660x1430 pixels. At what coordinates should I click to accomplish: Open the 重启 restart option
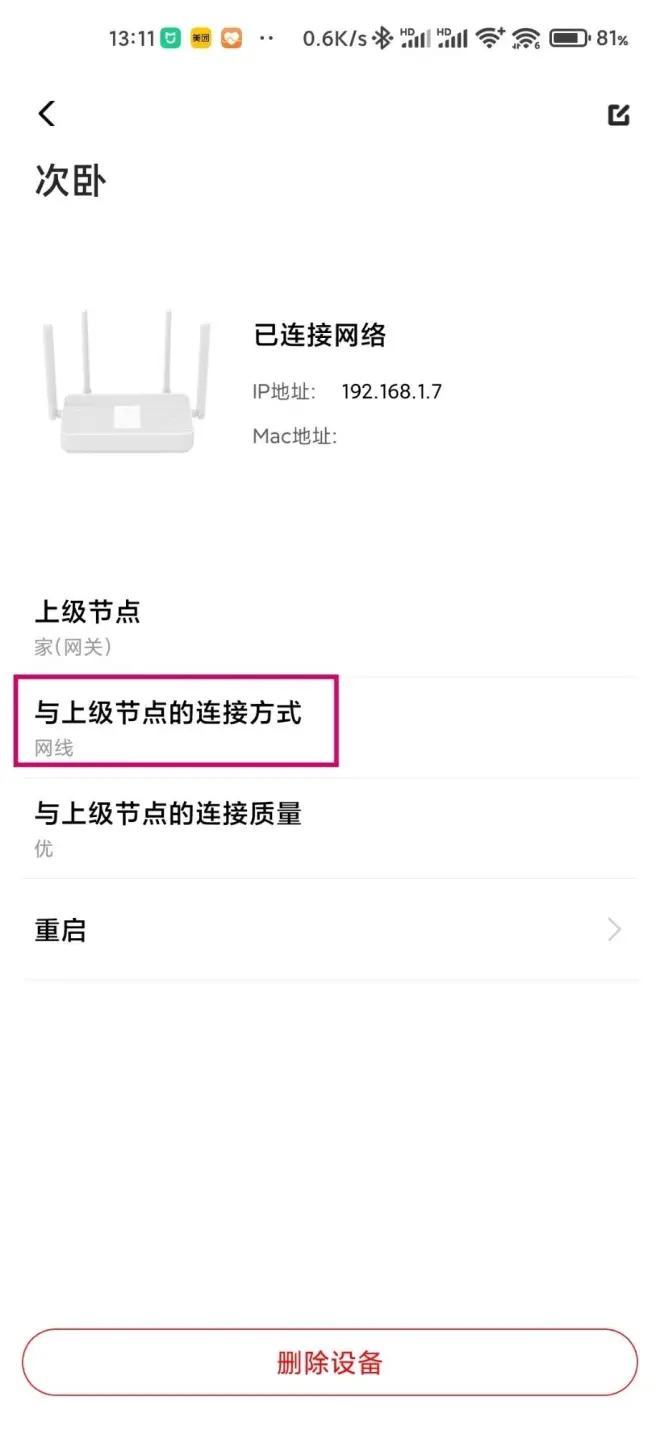(330, 930)
